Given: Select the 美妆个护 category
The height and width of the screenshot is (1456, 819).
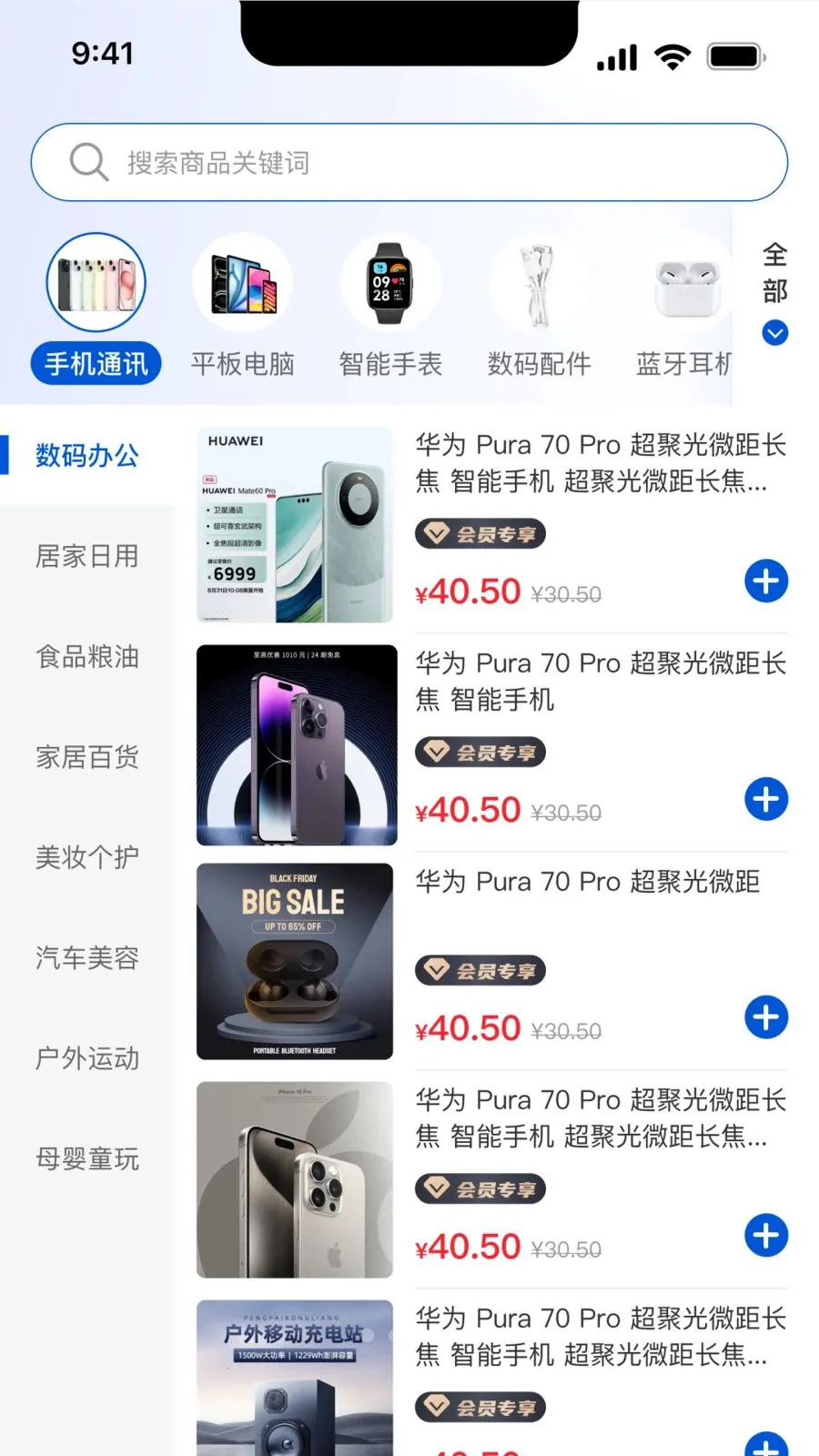Looking at the screenshot, I should (85, 857).
